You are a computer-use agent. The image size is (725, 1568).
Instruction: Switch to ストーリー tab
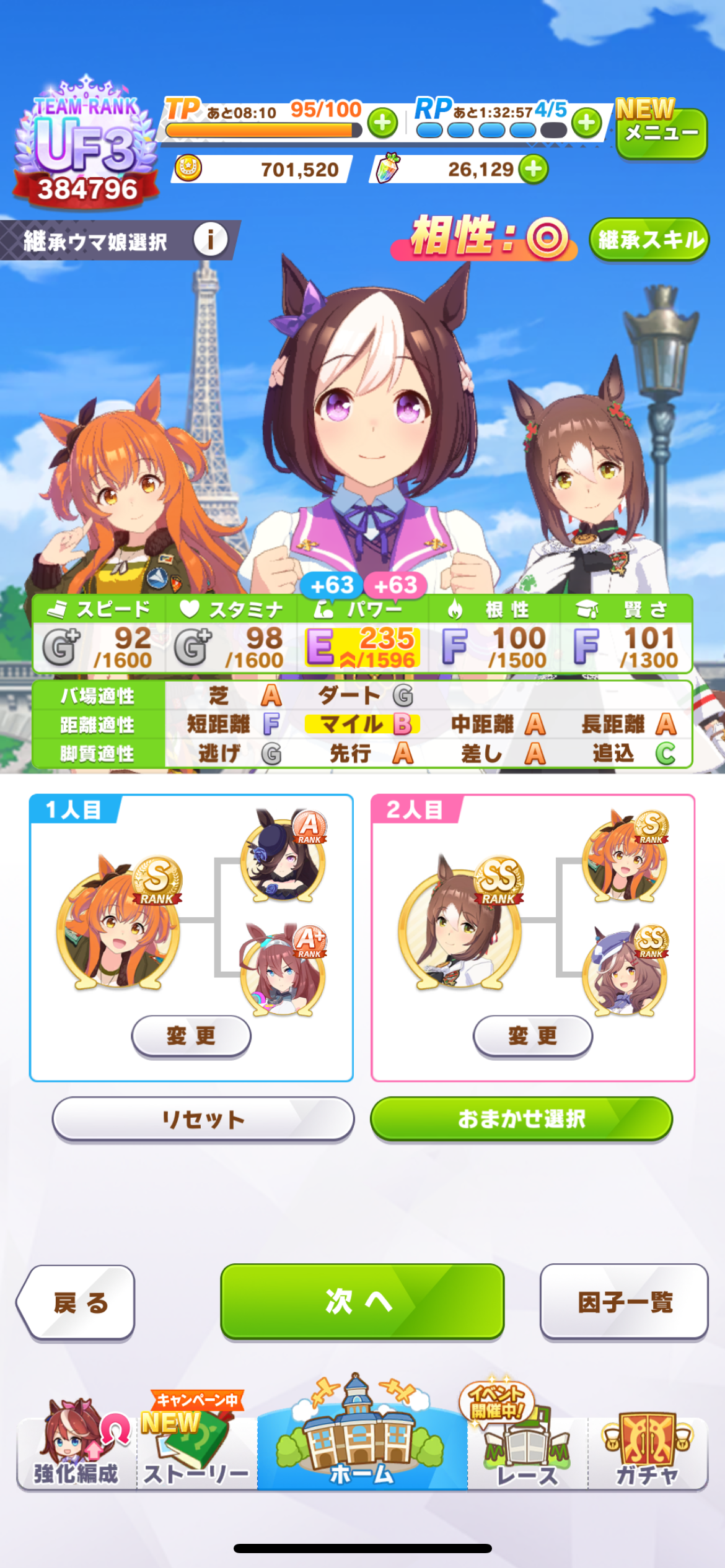tap(196, 1452)
